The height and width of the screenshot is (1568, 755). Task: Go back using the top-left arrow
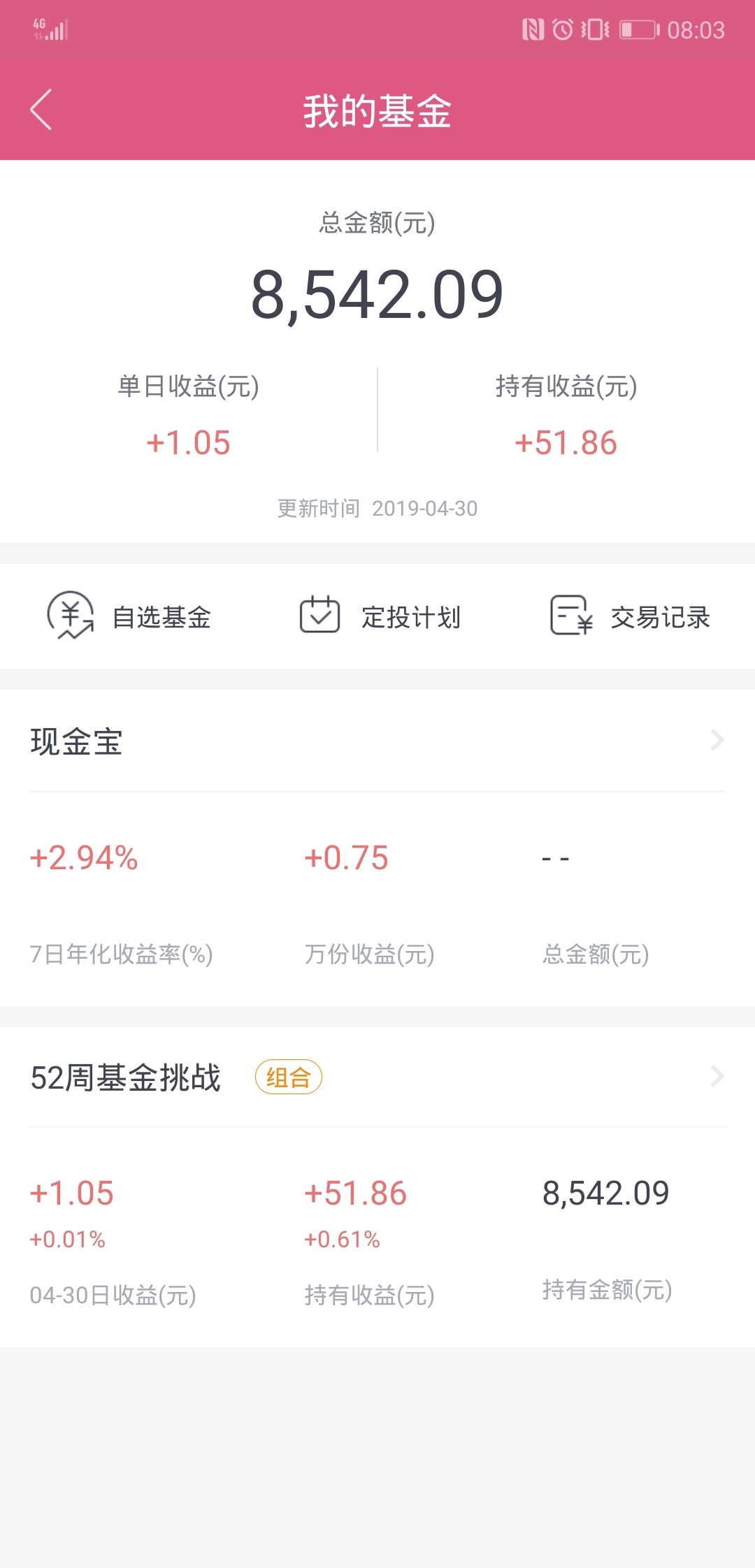click(x=41, y=110)
